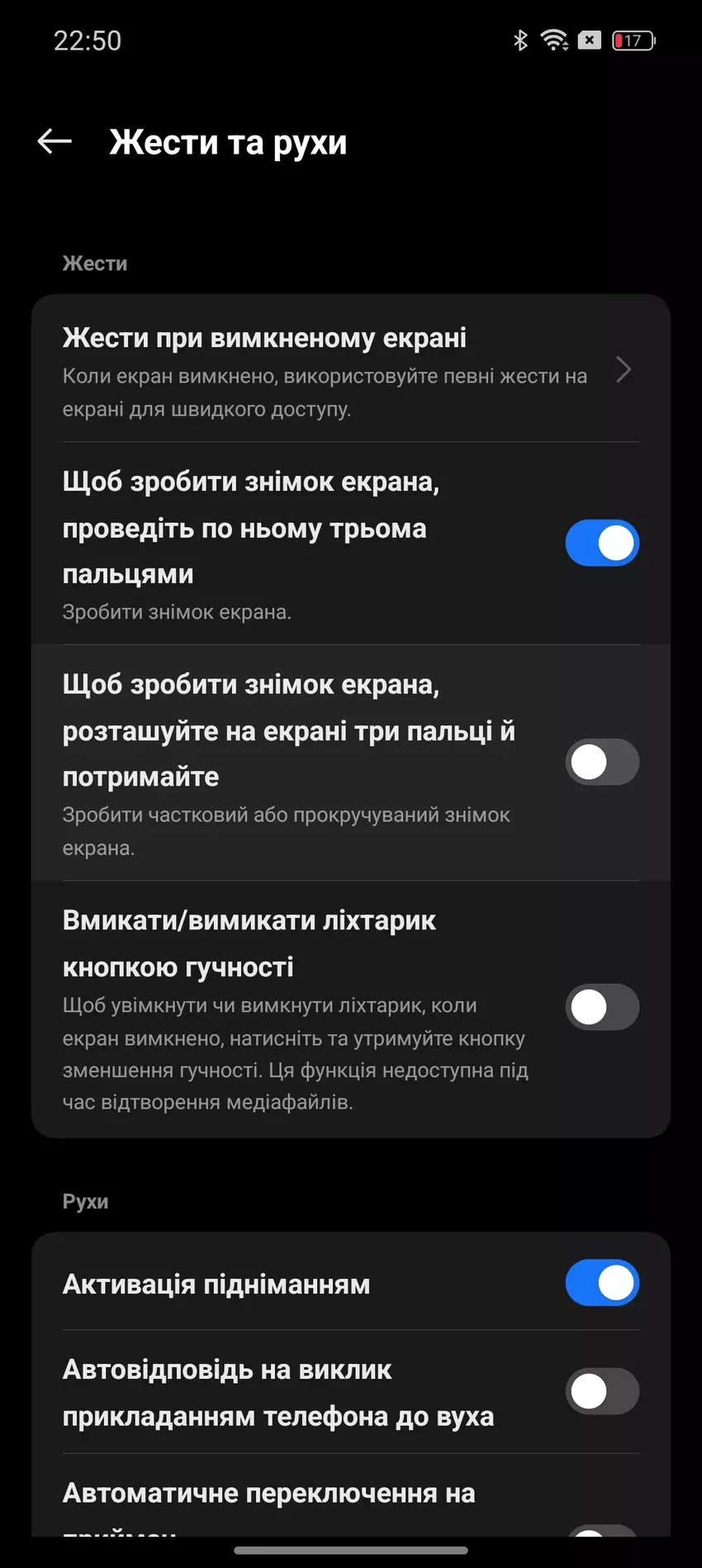Enable three-finger hold screenshot toggle
The image size is (702, 1568).
click(602, 762)
